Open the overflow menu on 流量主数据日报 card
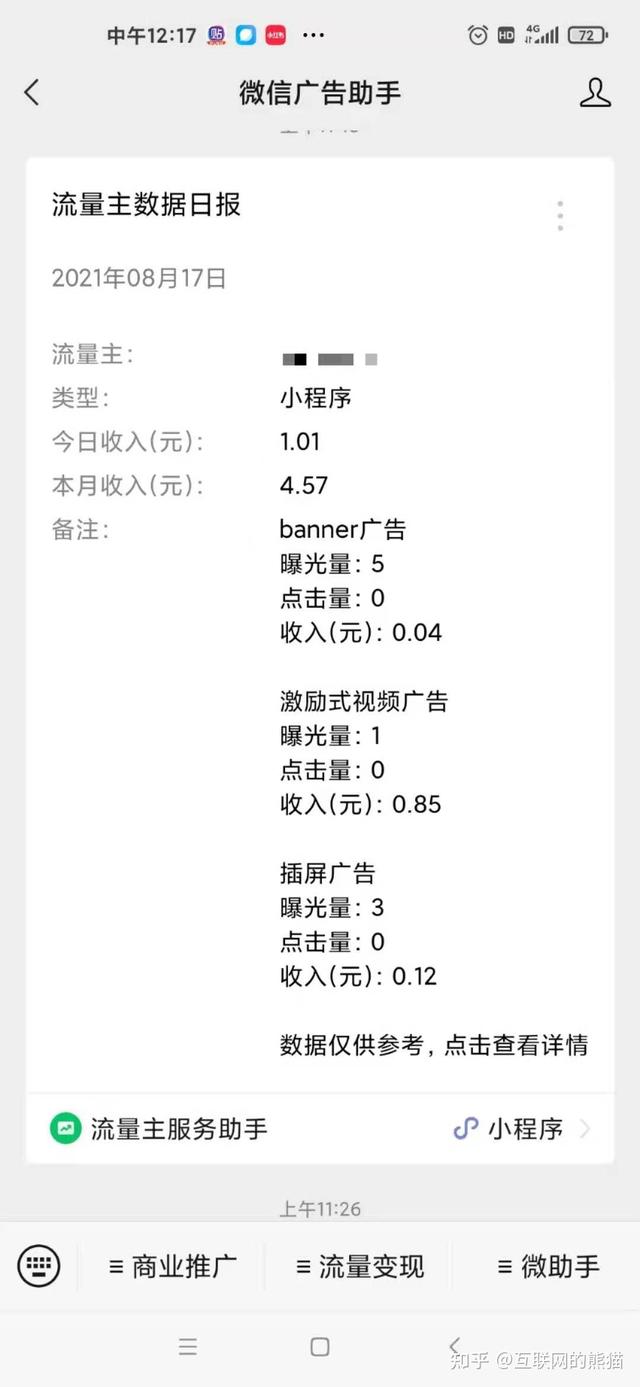 point(560,215)
